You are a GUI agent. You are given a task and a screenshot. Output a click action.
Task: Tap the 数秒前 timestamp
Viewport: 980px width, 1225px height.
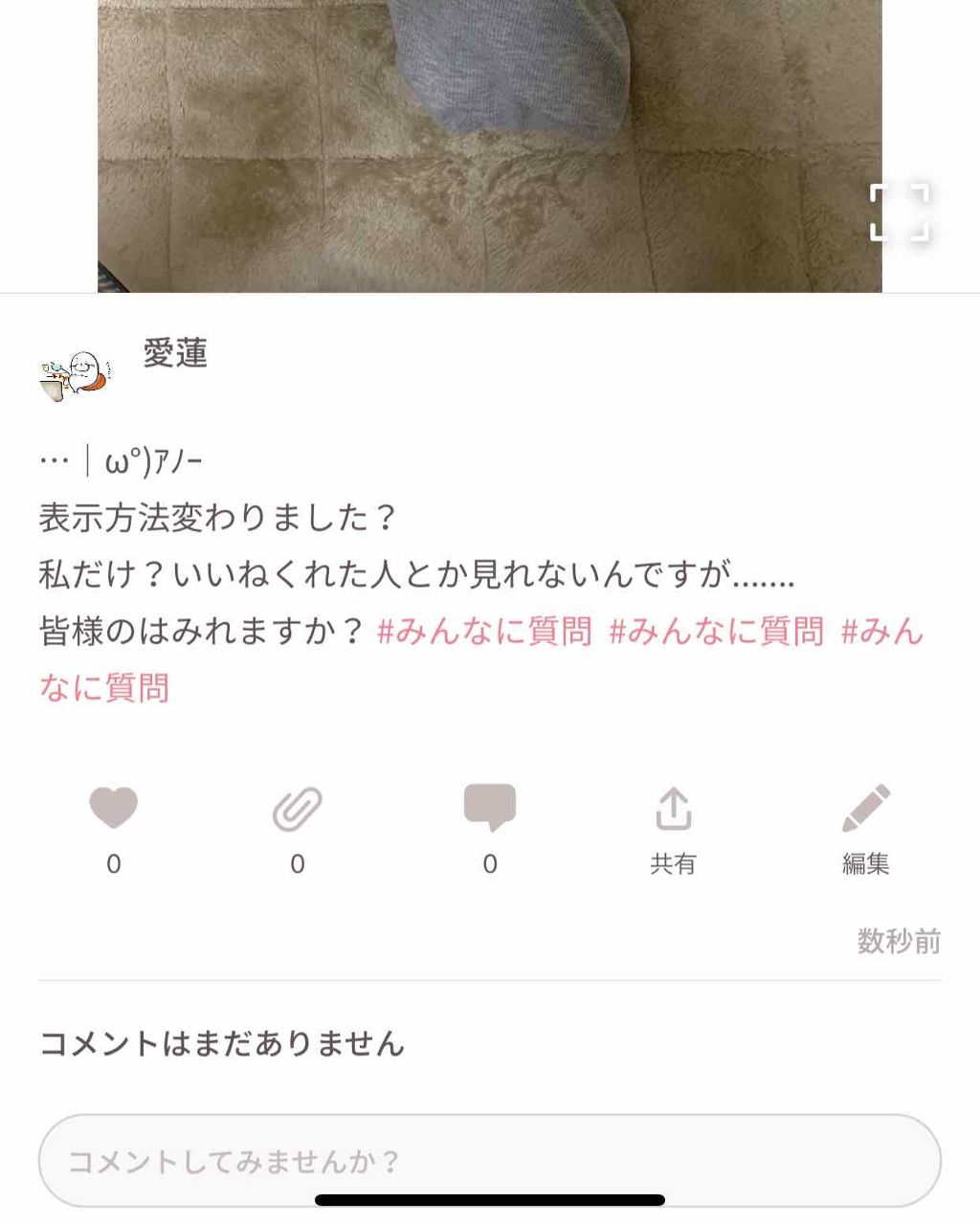point(896,942)
